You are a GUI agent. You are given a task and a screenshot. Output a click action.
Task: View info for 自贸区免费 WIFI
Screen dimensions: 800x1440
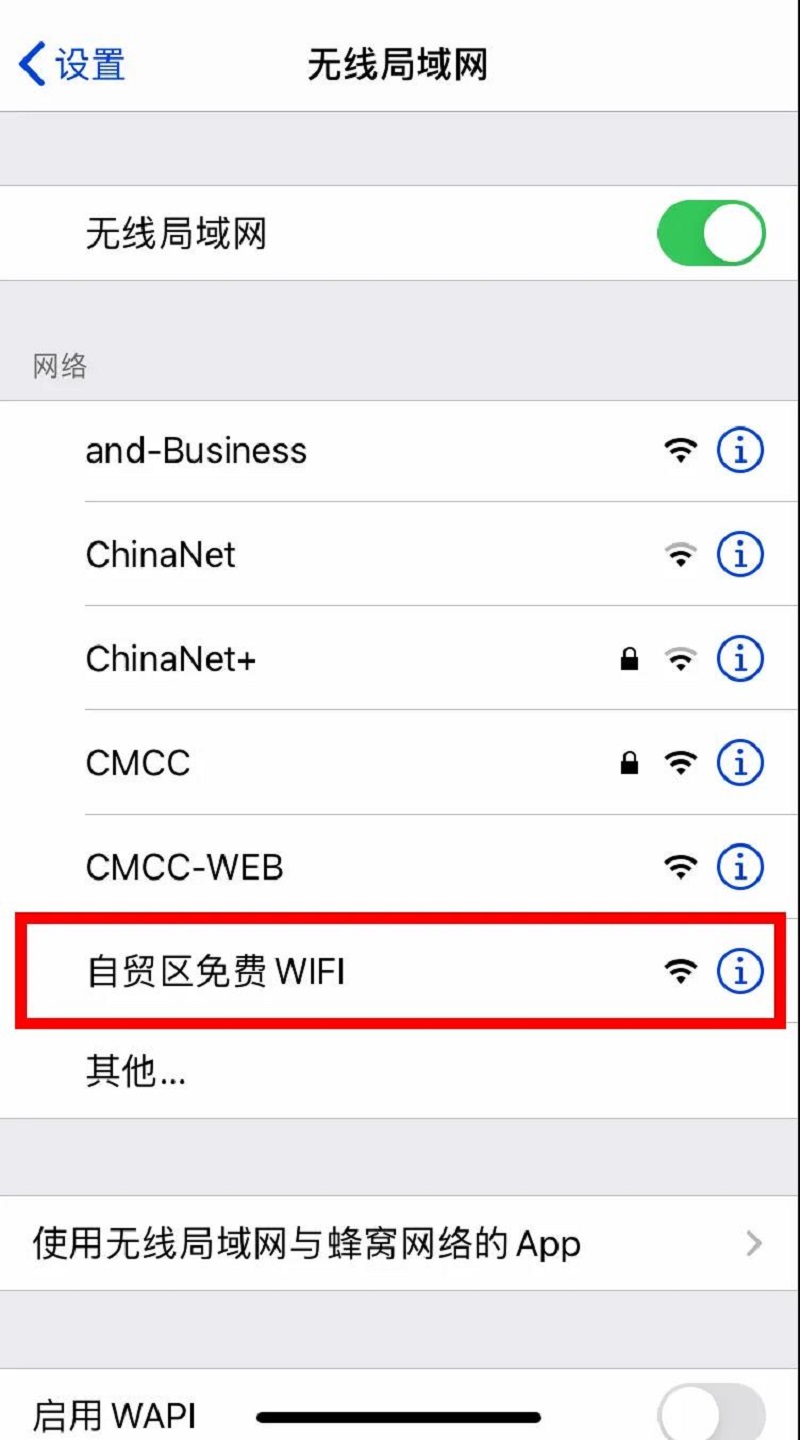740,971
